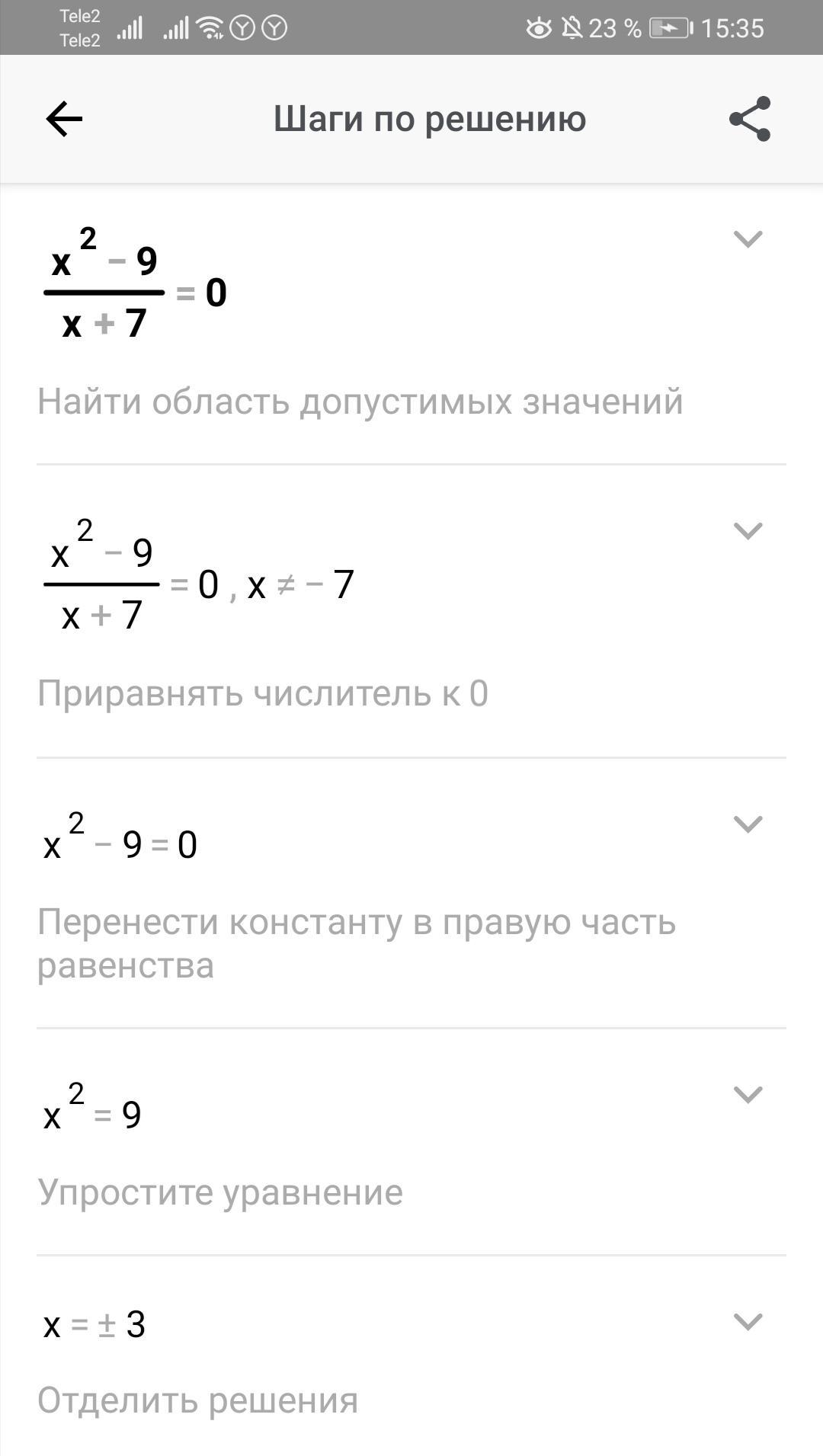This screenshot has width=823, height=1456.
Task: Expand the step 'Упростите уравнение'
Action: [748, 1095]
